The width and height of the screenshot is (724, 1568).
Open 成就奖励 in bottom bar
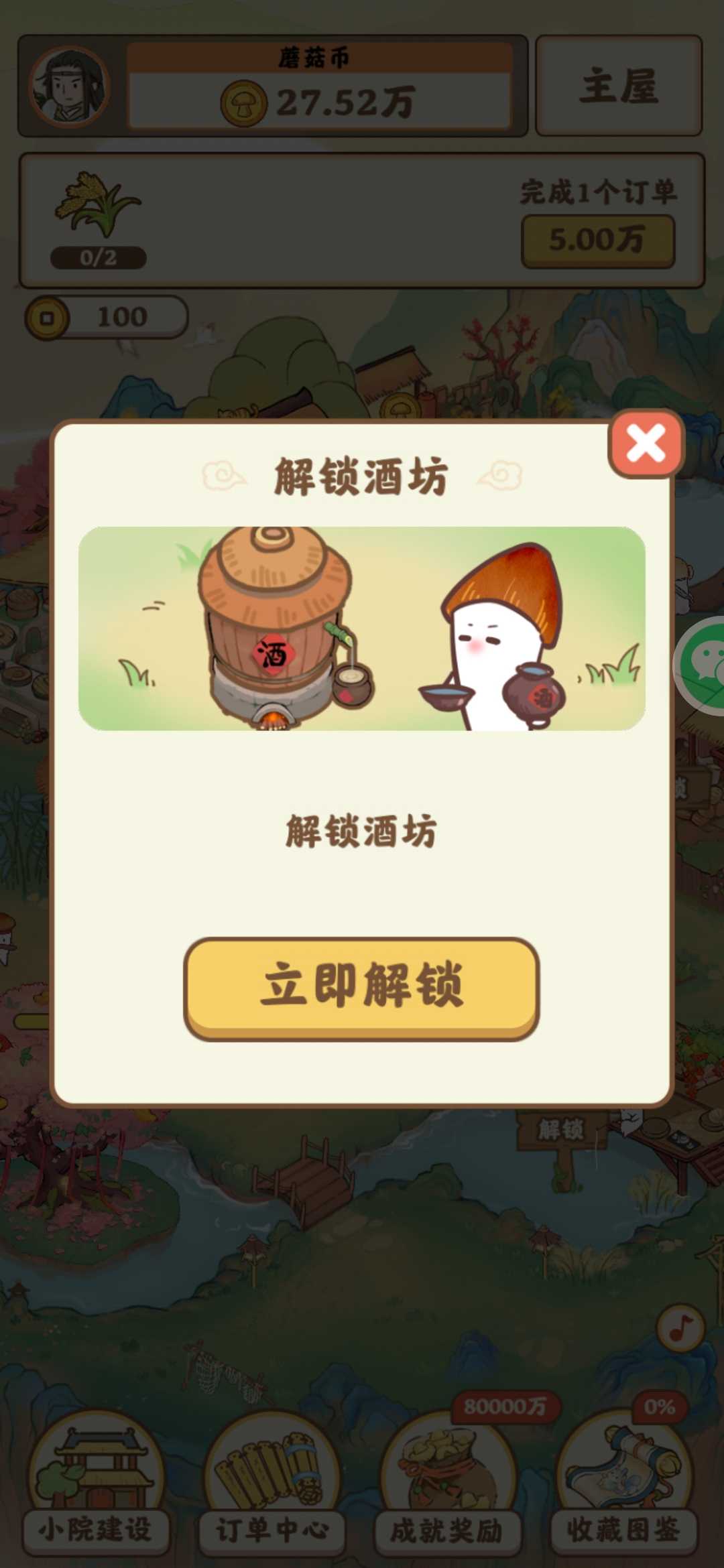click(447, 1483)
